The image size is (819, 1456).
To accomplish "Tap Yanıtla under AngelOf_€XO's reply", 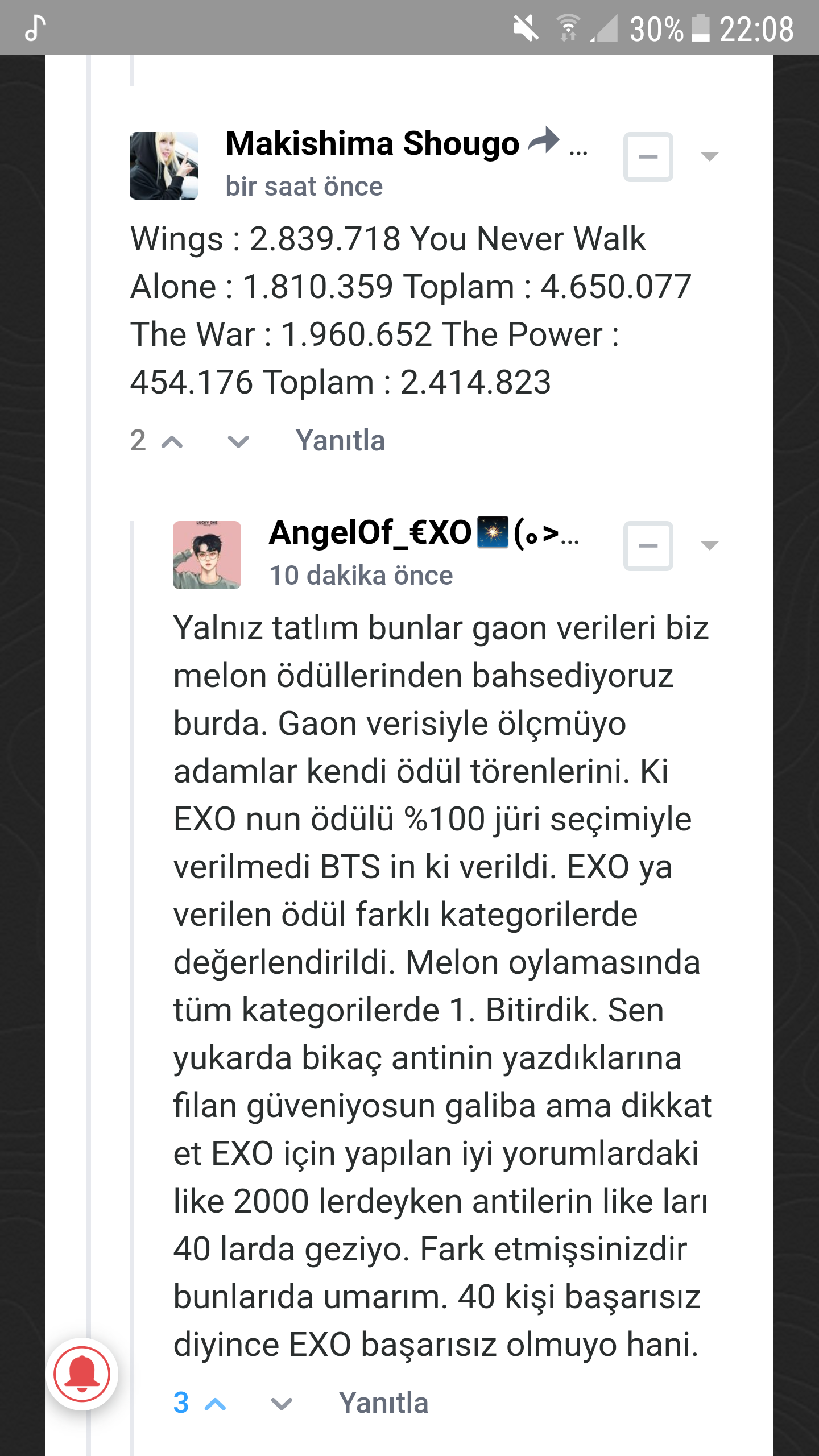I will pyautogui.click(x=383, y=1403).
